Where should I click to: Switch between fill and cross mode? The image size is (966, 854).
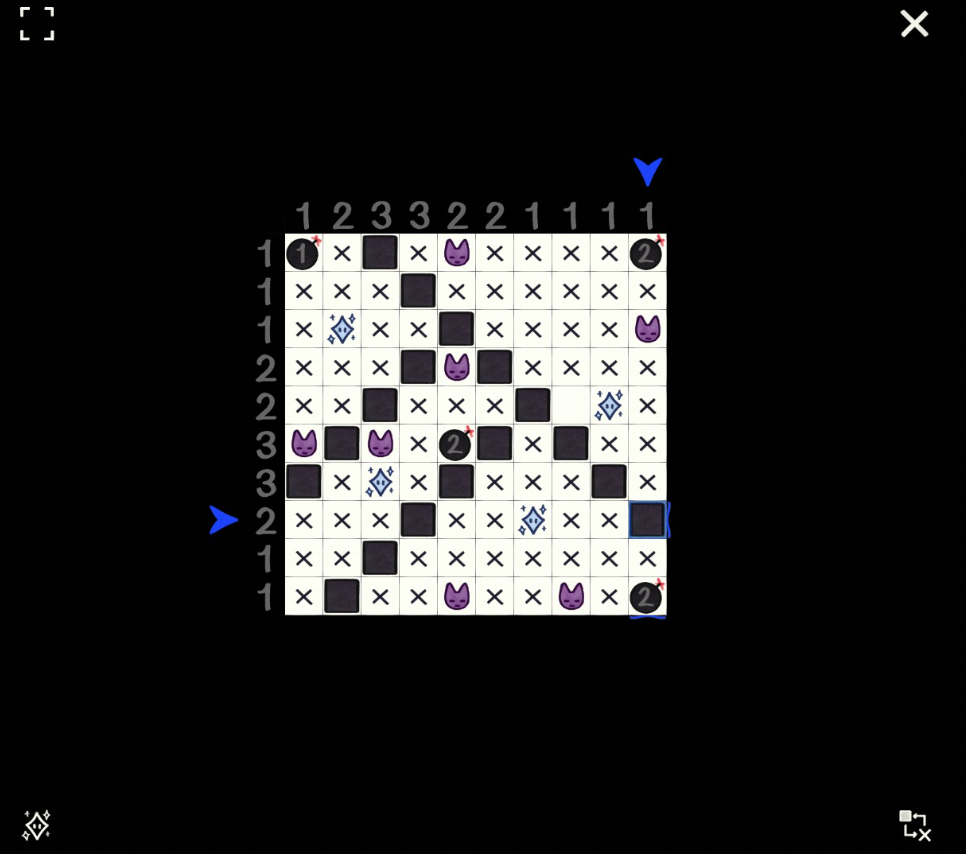coord(914,825)
